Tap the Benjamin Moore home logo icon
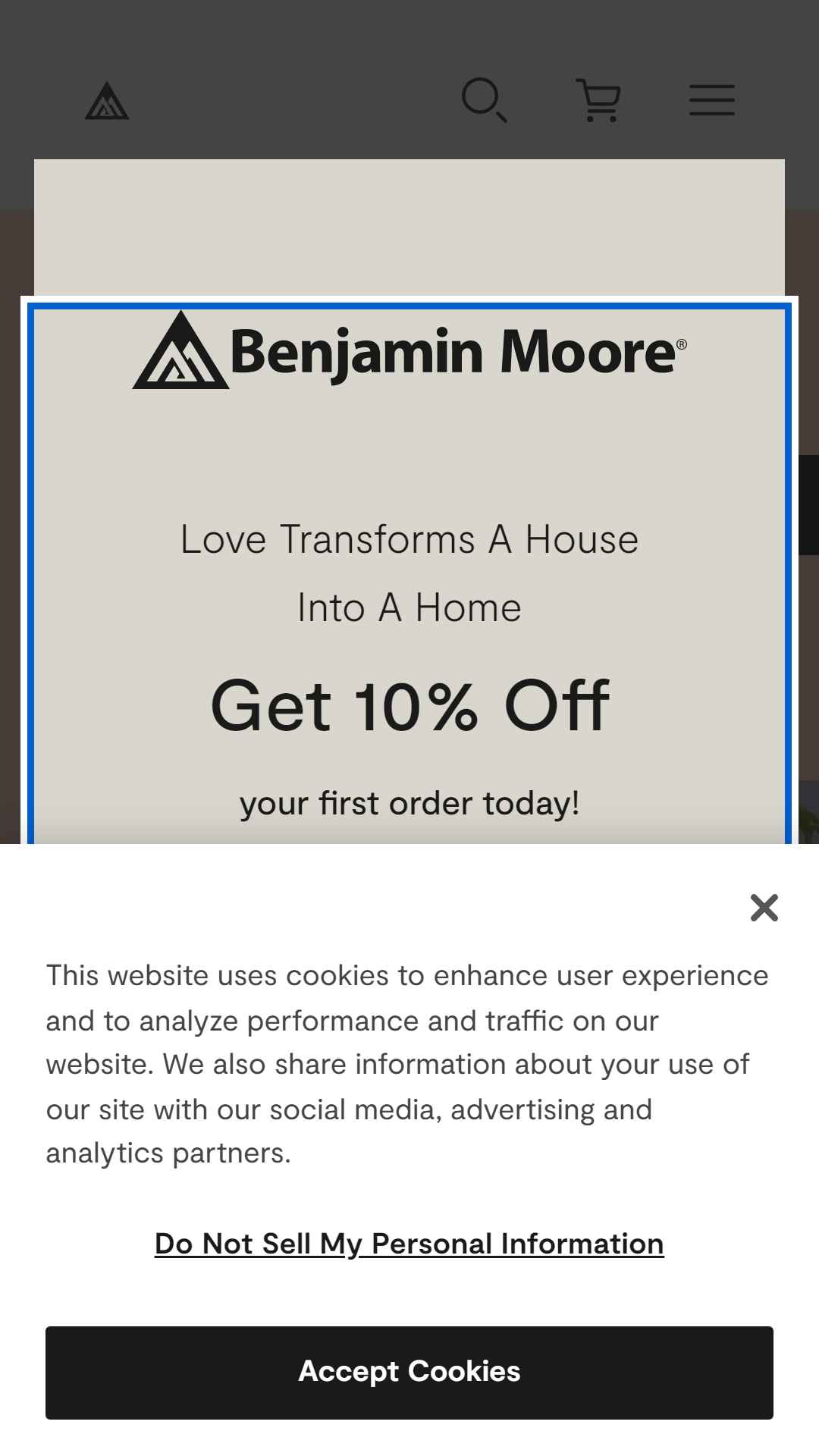The width and height of the screenshot is (819, 1456). tap(107, 101)
